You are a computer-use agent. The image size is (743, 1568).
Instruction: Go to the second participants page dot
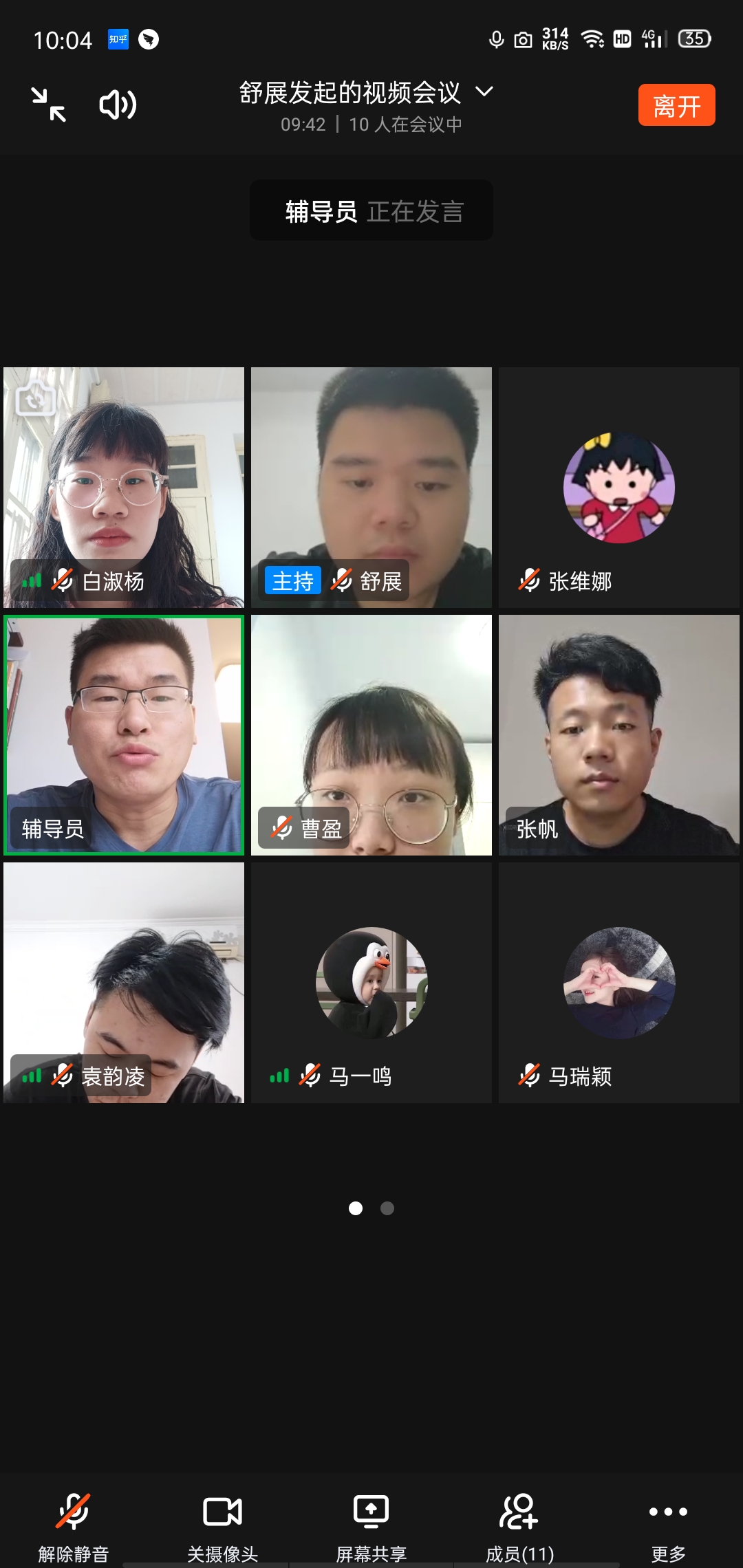tap(387, 1208)
